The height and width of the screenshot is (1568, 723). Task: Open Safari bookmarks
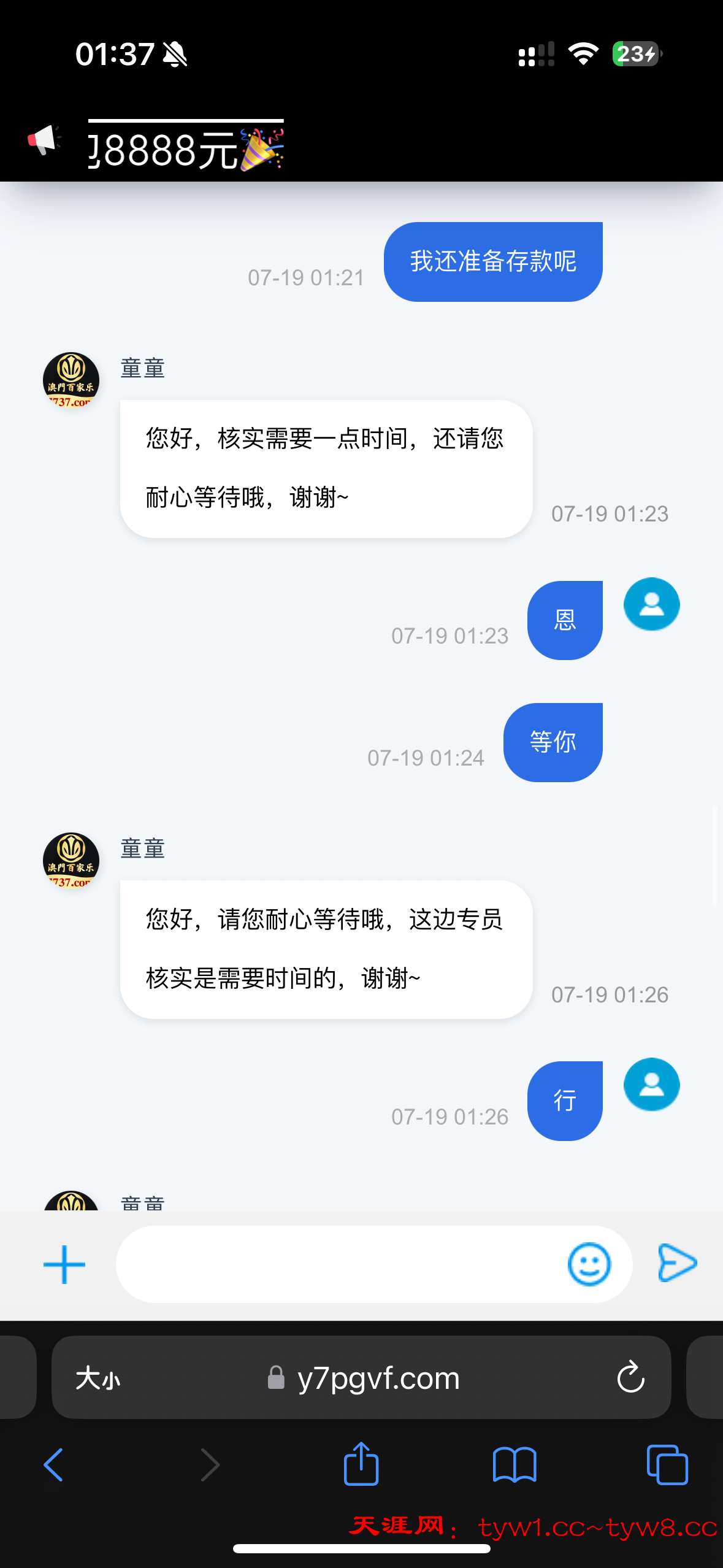coord(515,1465)
